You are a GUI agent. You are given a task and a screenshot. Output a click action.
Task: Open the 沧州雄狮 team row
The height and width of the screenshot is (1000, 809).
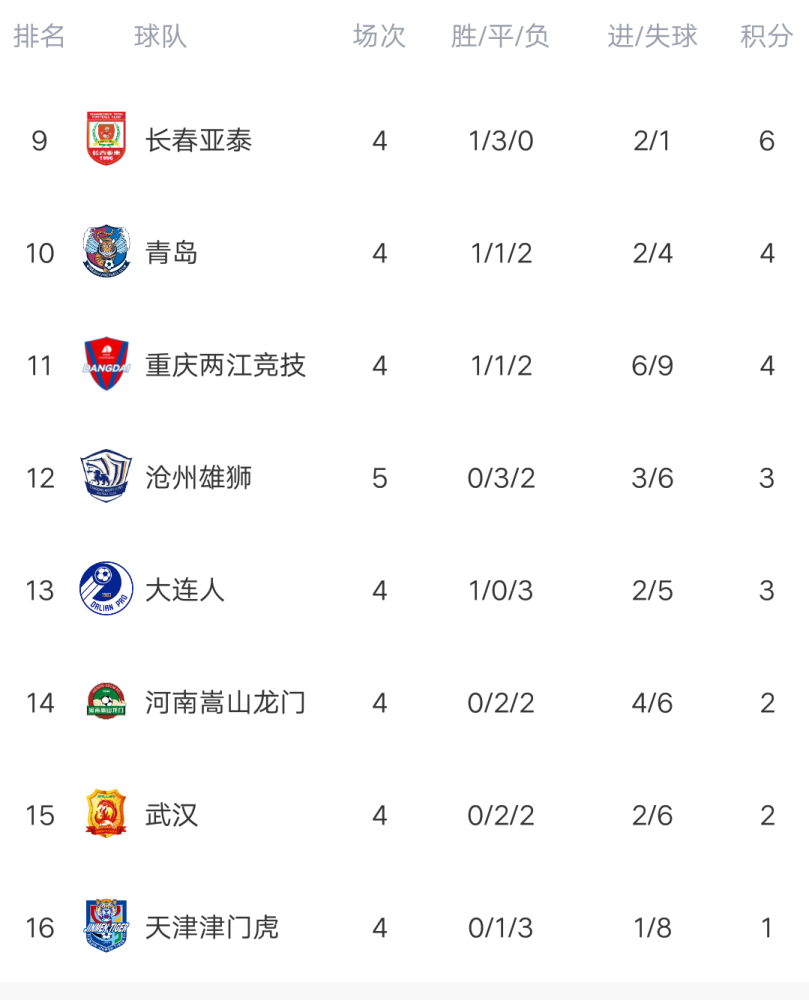(198, 478)
